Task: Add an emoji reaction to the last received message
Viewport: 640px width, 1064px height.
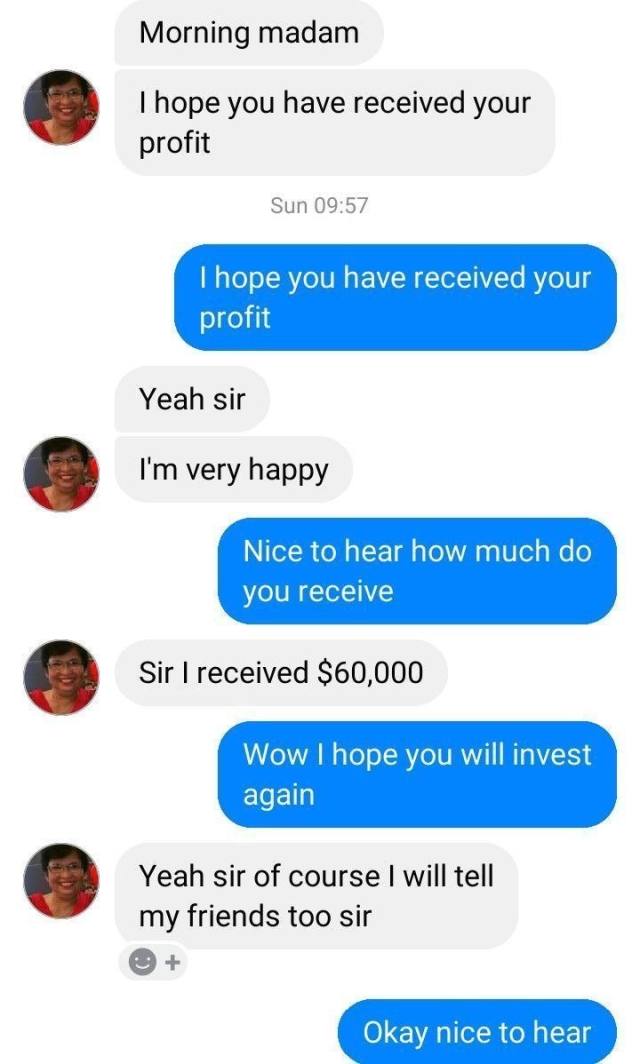Action: pos(153,963)
